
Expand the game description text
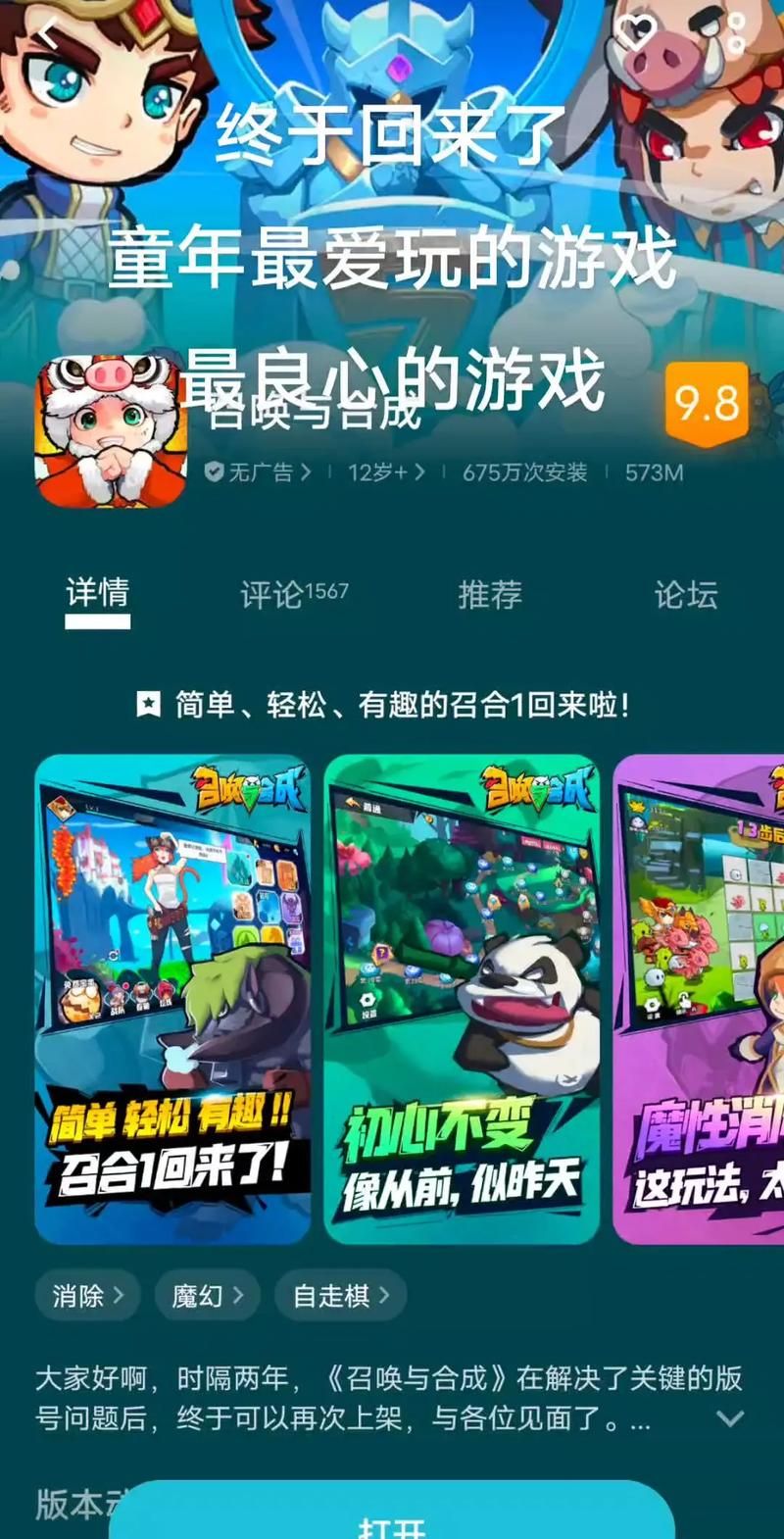point(729,1418)
